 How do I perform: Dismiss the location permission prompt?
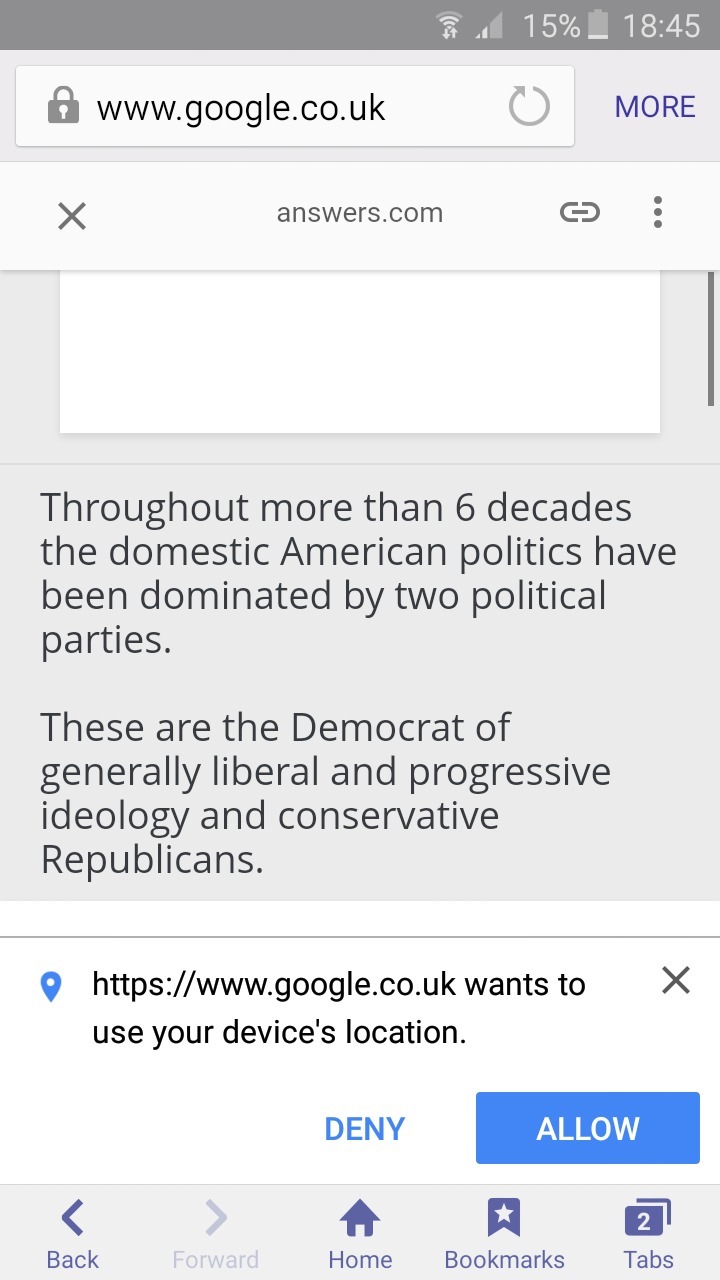676,981
